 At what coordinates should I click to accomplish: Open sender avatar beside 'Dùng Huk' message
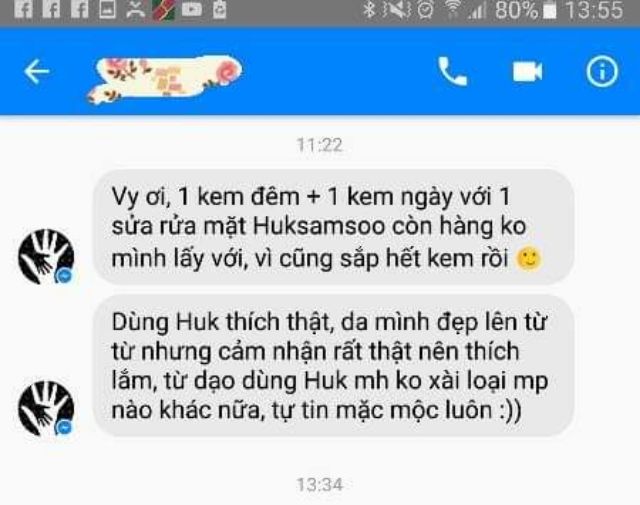pos(46,408)
